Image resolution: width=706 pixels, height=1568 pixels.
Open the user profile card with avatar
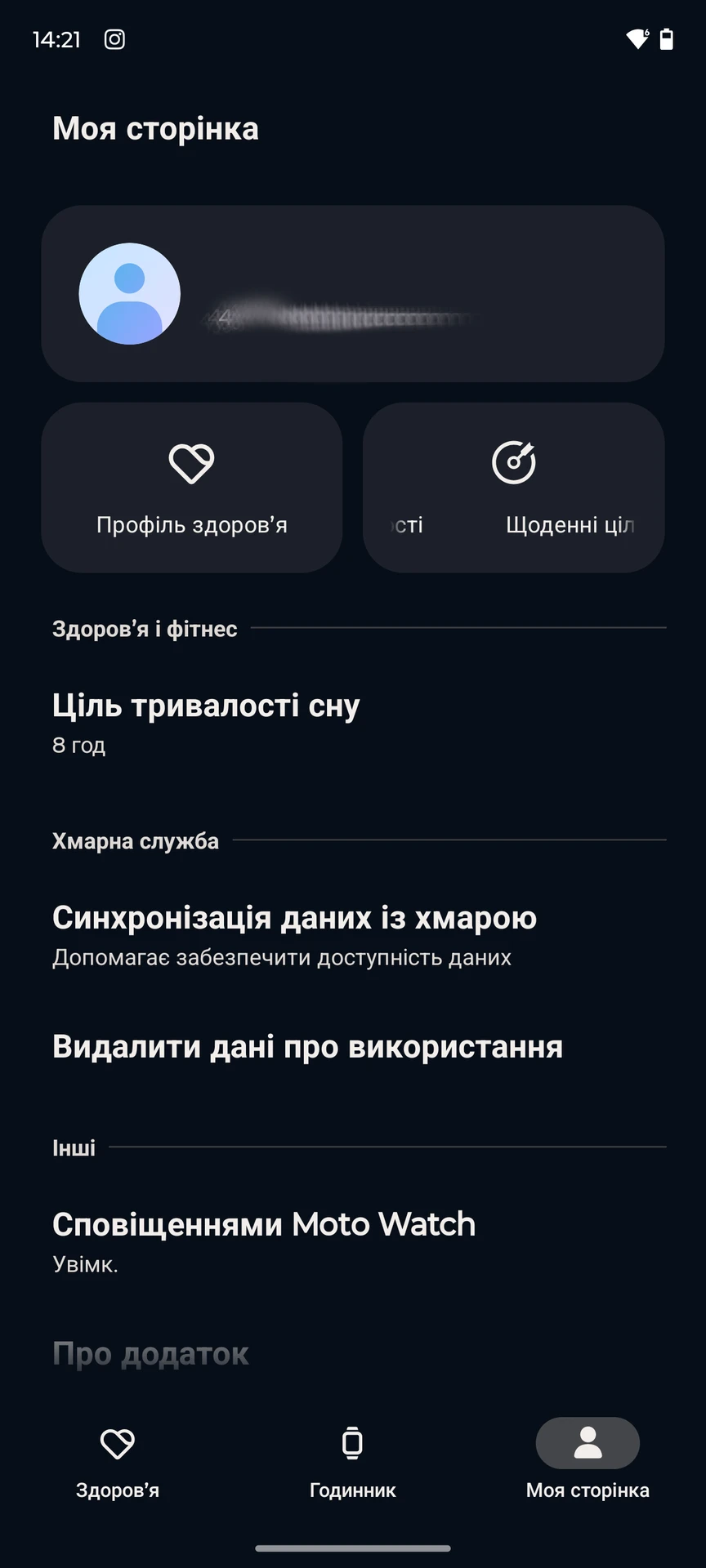click(x=353, y=294)
